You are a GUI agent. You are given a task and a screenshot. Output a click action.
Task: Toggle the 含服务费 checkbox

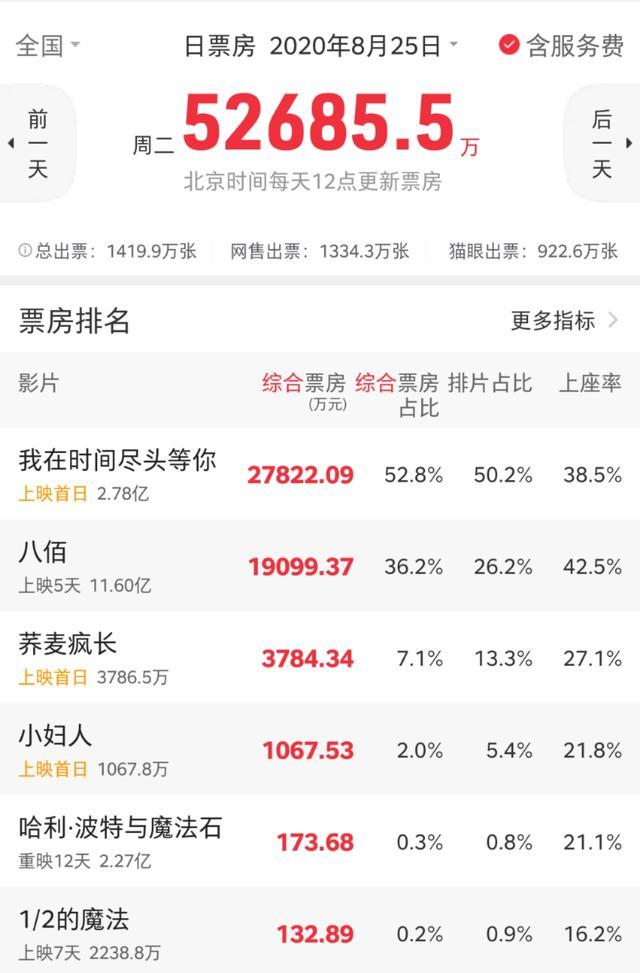(510, 46)
